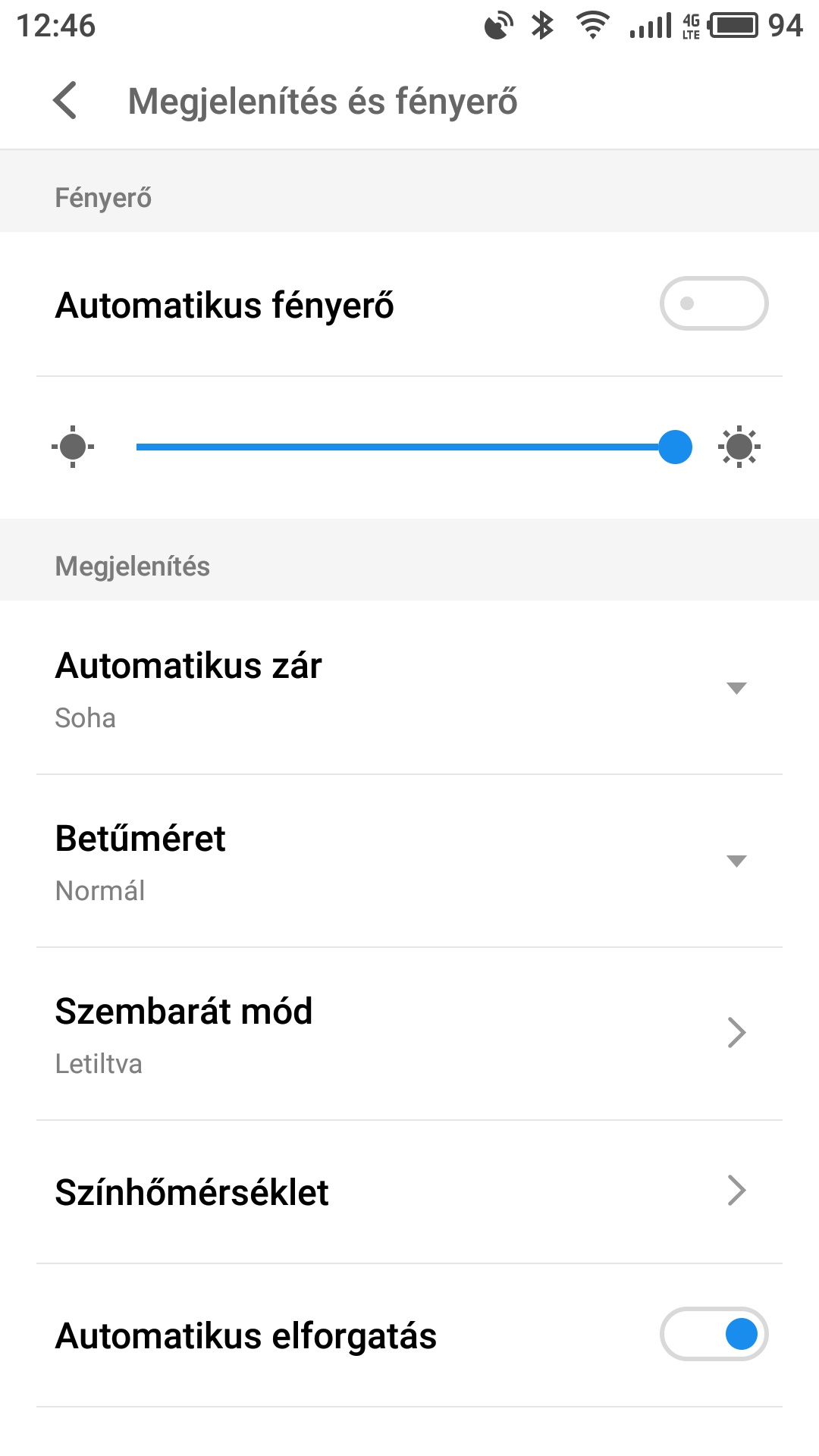Enable the Automatikus fényerő switch

pyautogui.click(x=714, y=303)
